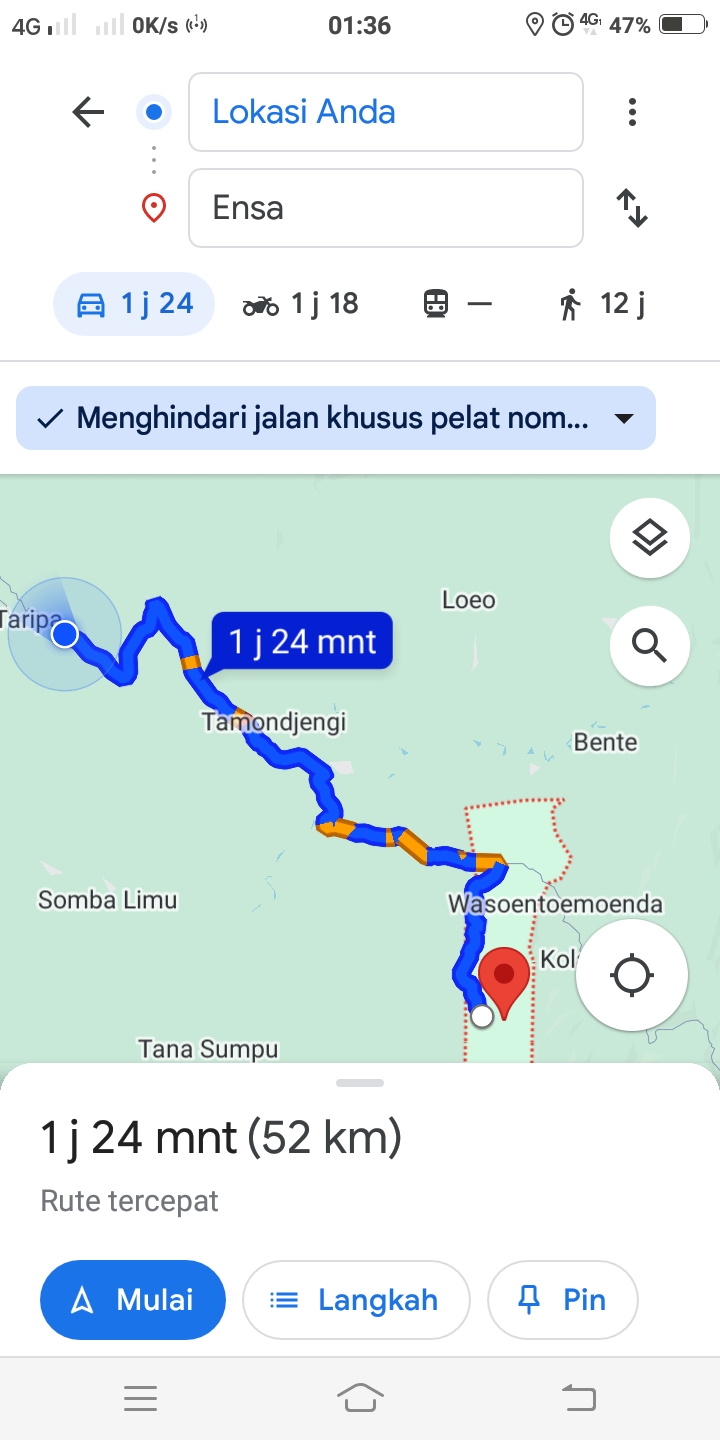Image resolution: width=720 pixels, height=1440 pixels.
Task: Search along the route
Action: 650,646
